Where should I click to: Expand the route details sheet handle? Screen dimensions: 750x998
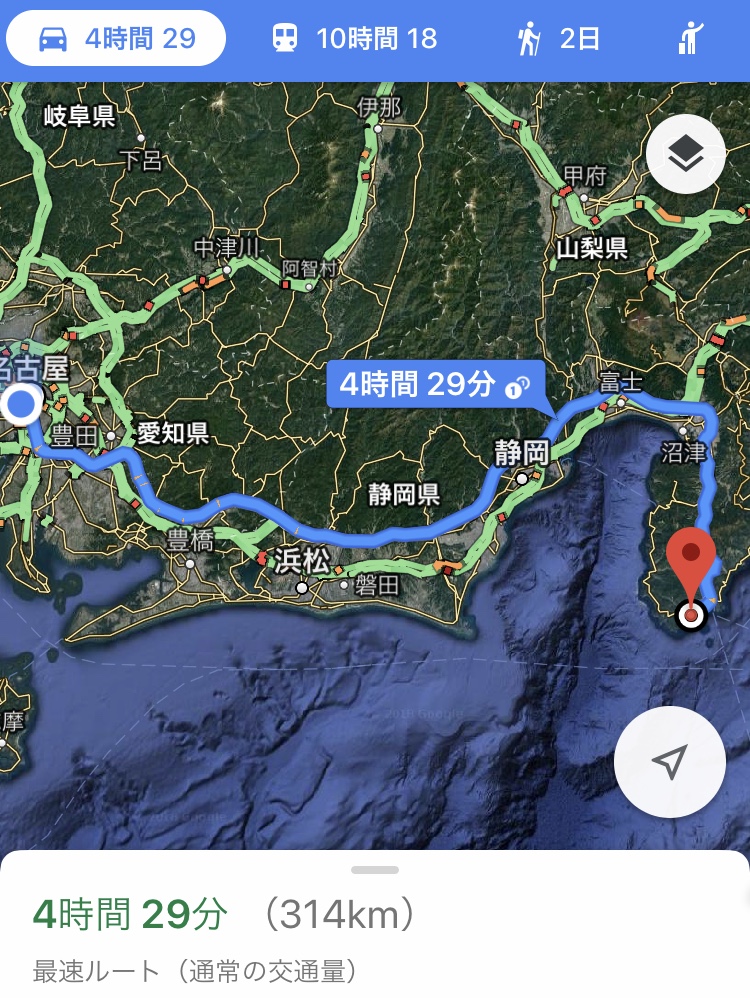coord(375,870)
